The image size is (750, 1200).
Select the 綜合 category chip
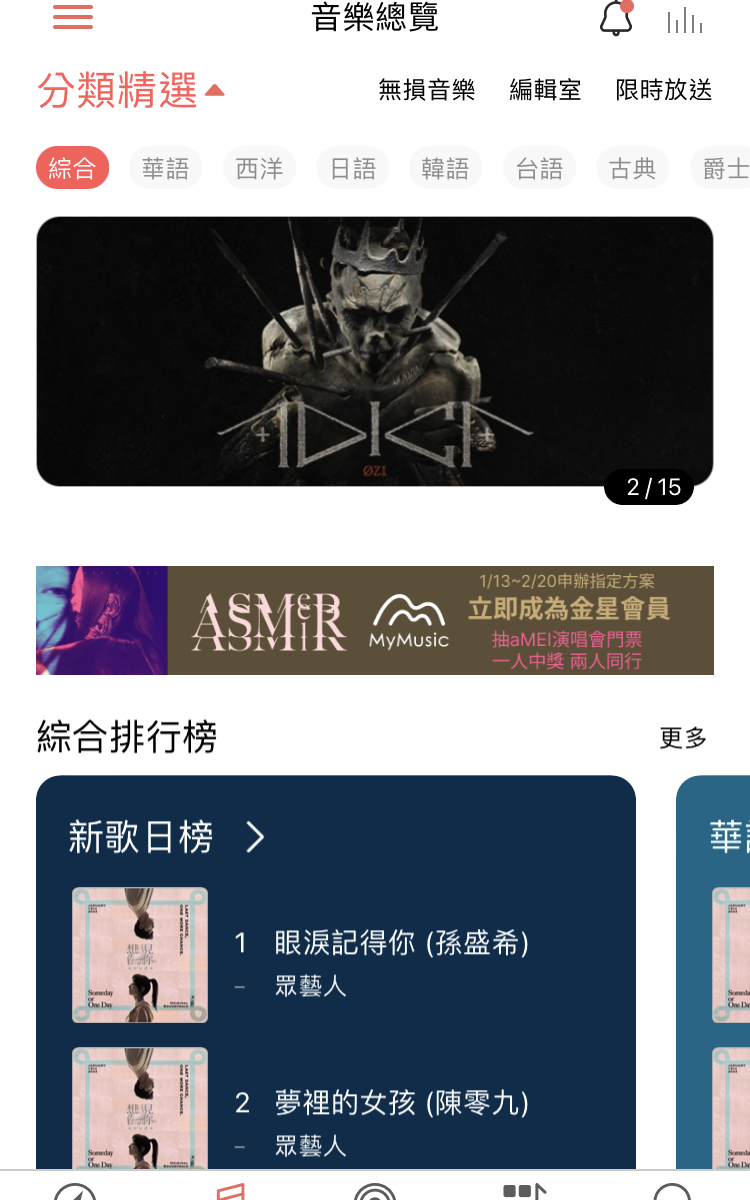pos(72,169)
